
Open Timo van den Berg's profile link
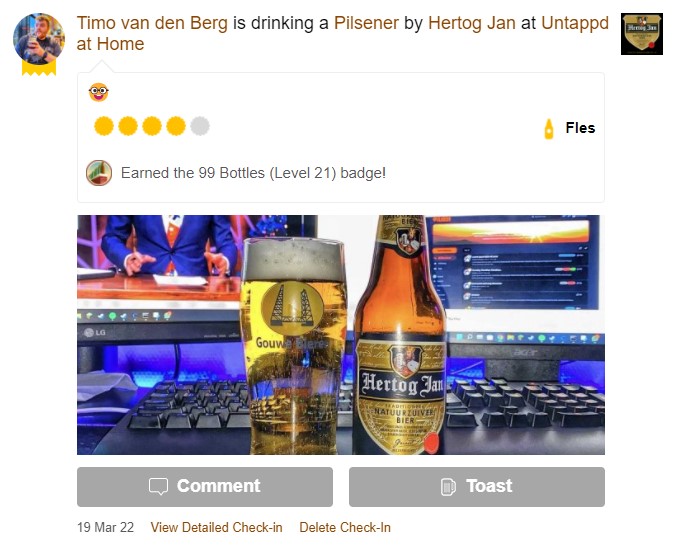coord(152,23)
